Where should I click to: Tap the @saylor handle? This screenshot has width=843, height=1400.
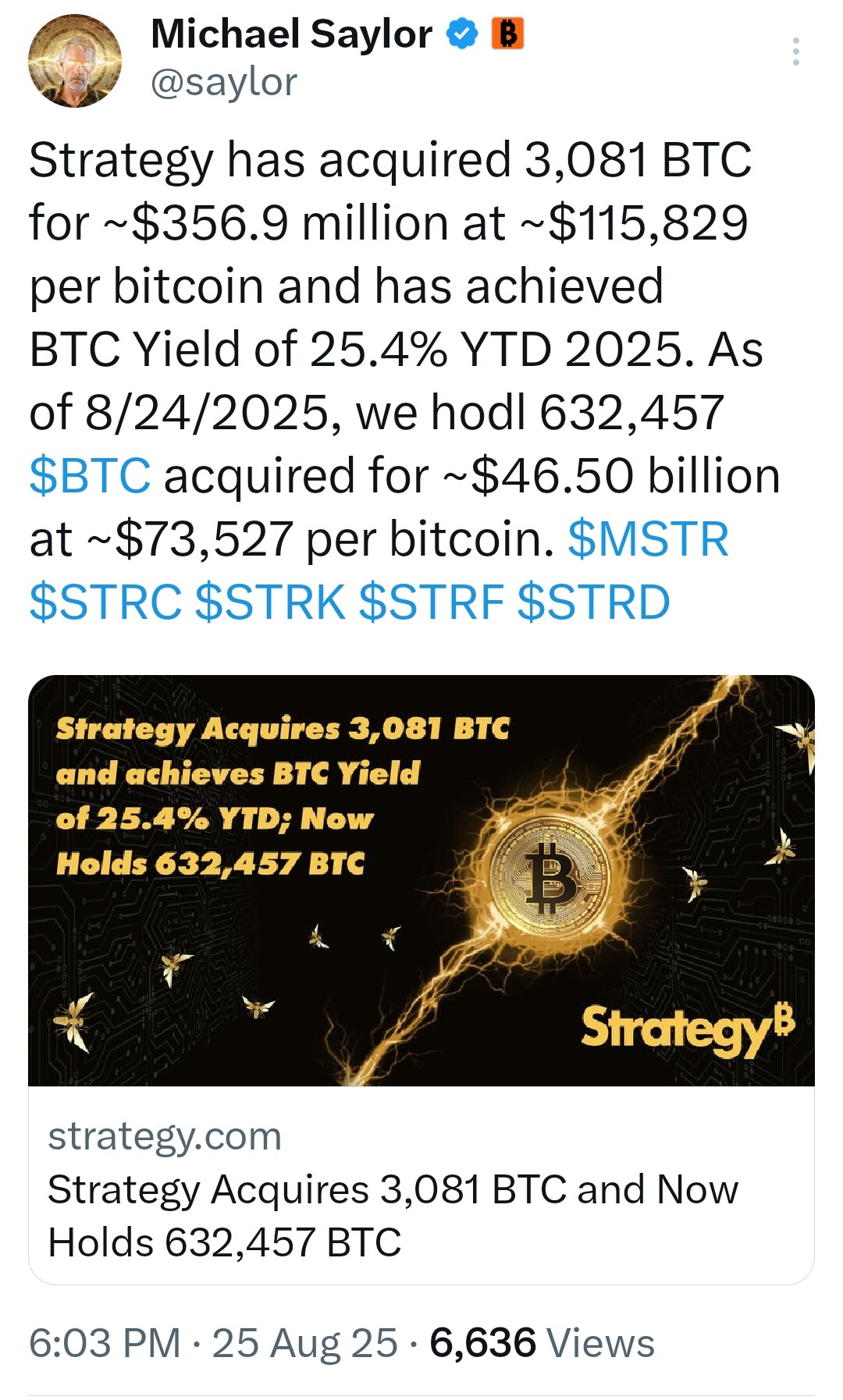223,82
